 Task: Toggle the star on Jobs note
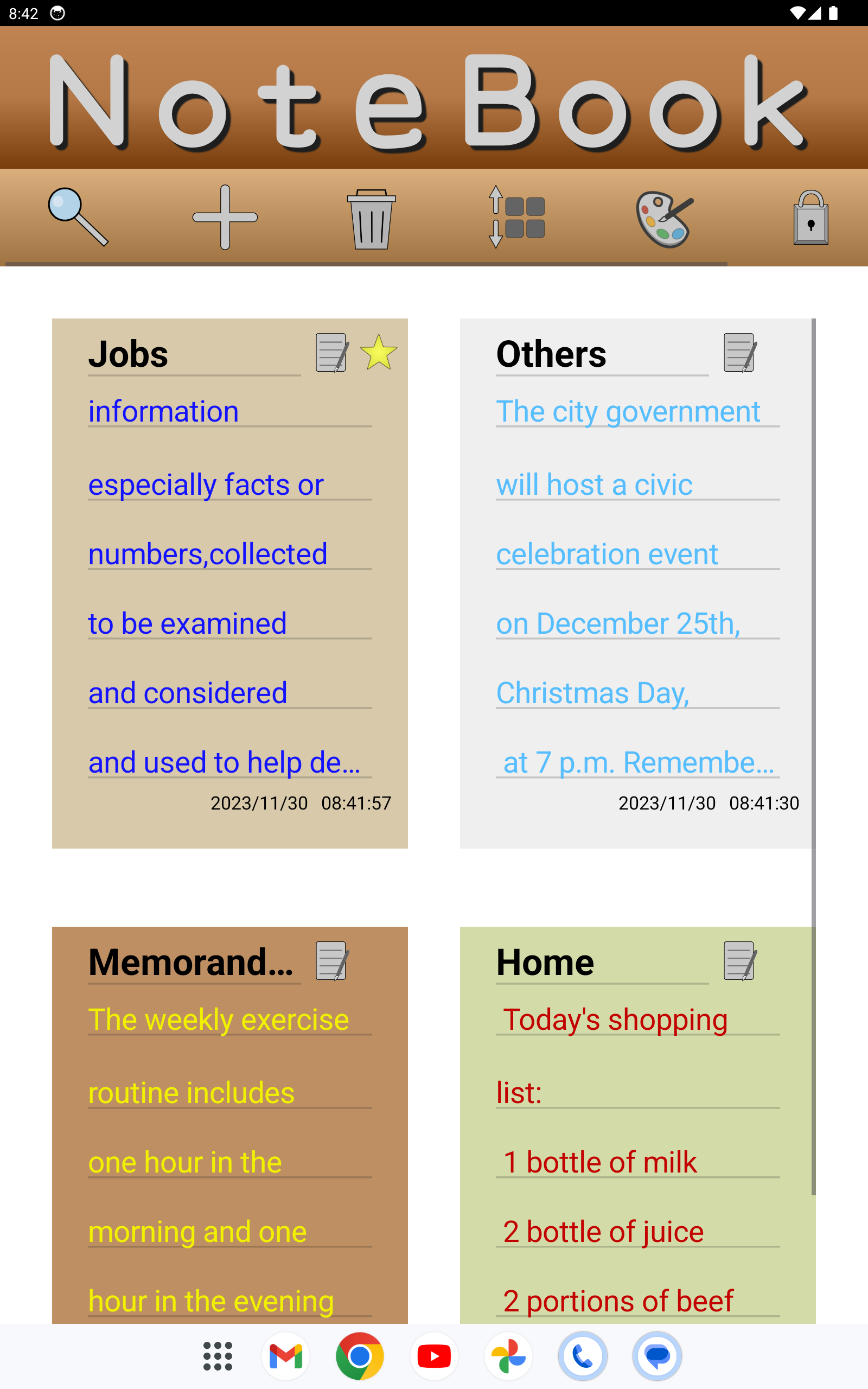click(378, 352)
